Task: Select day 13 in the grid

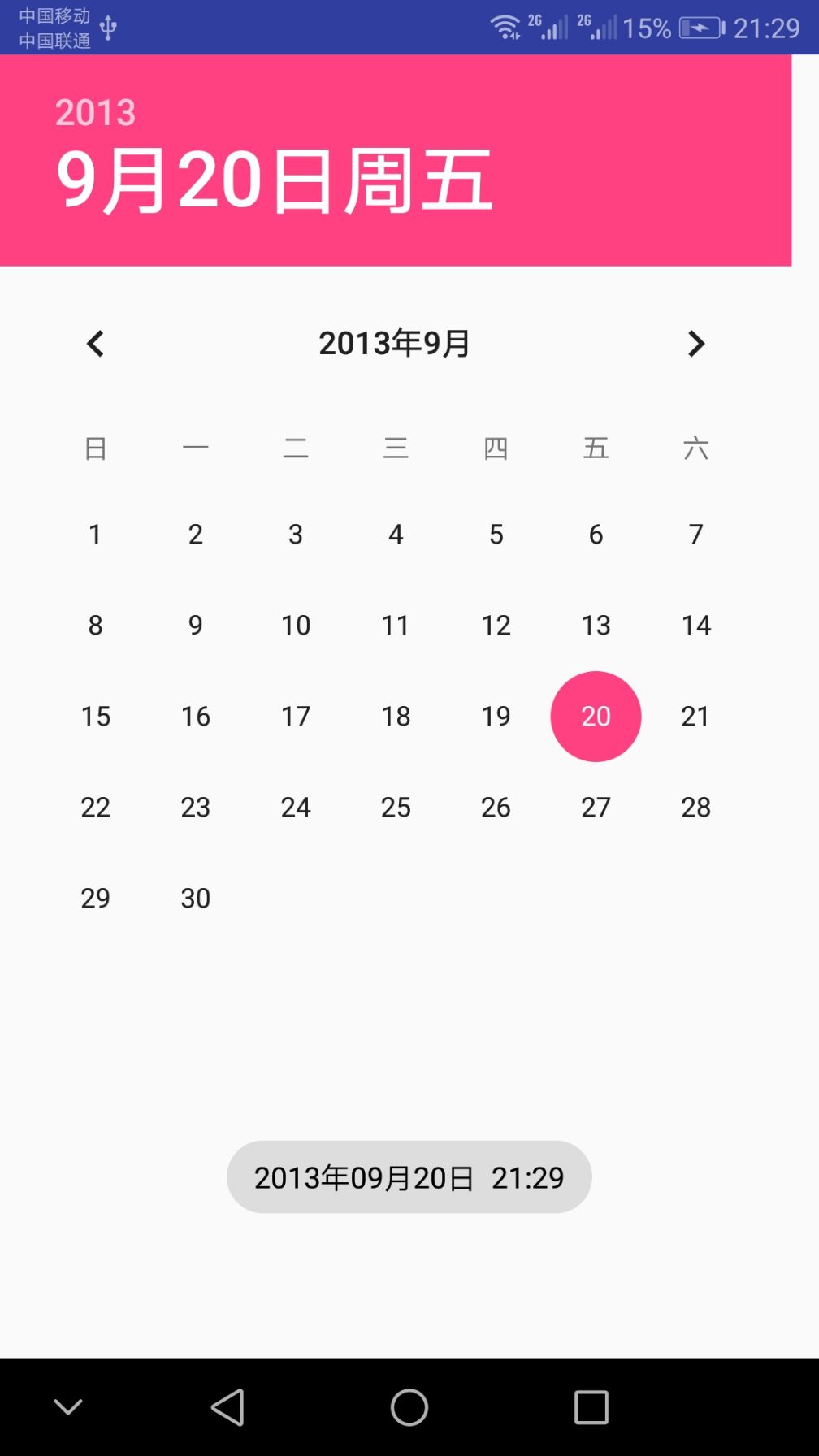Action: [x=596, y=625]
